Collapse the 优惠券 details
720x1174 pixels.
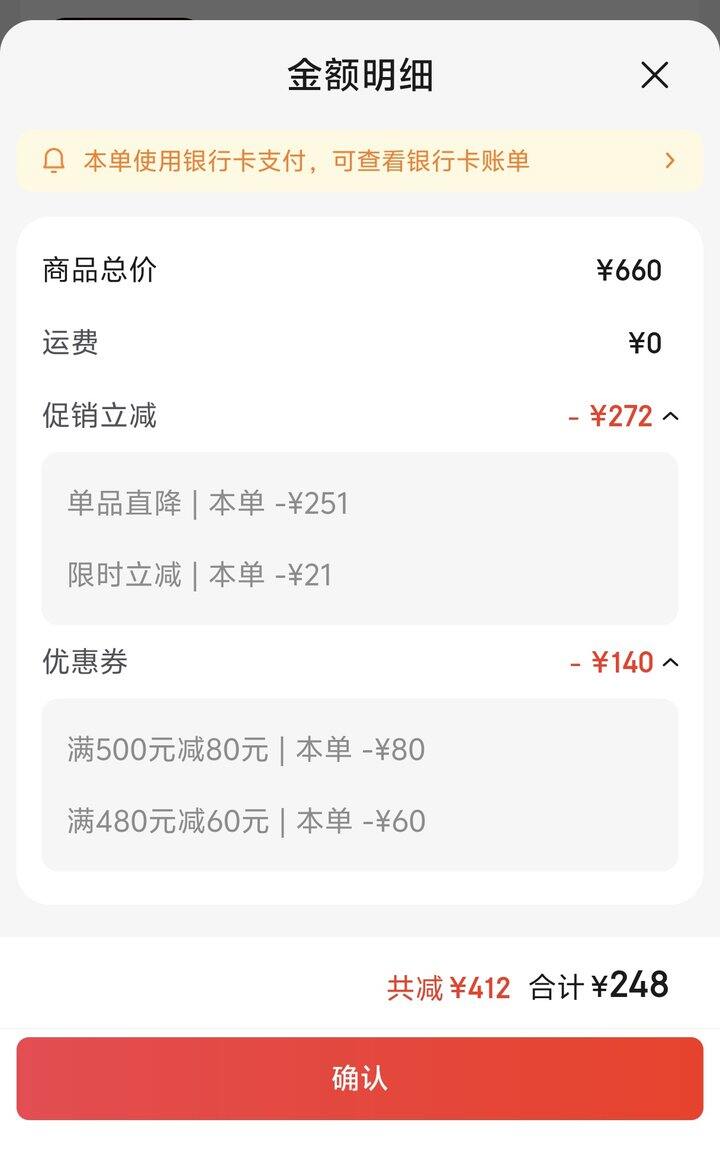(x=670, y=662)
